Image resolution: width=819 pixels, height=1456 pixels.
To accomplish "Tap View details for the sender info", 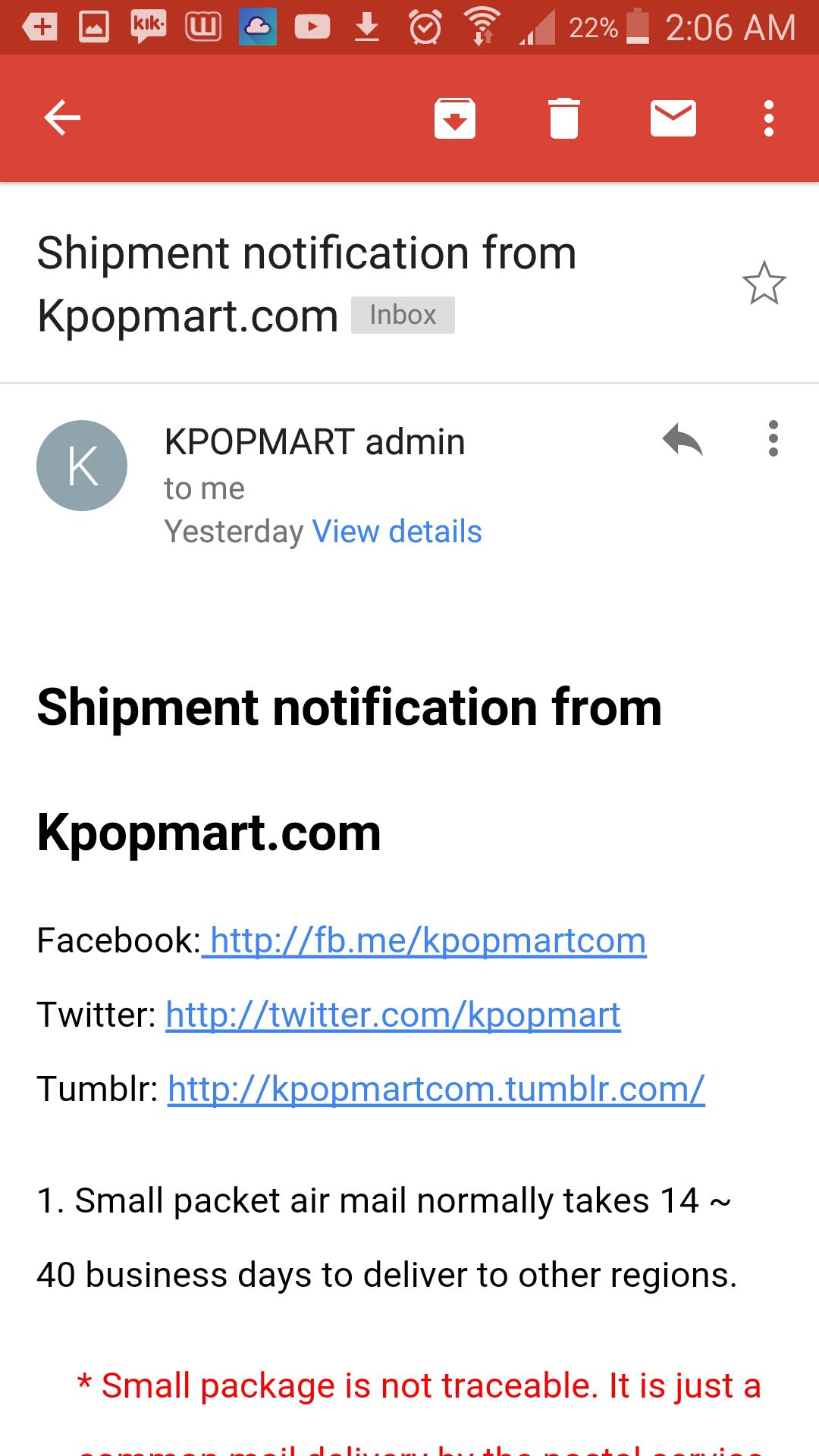I will coord(397,532).
